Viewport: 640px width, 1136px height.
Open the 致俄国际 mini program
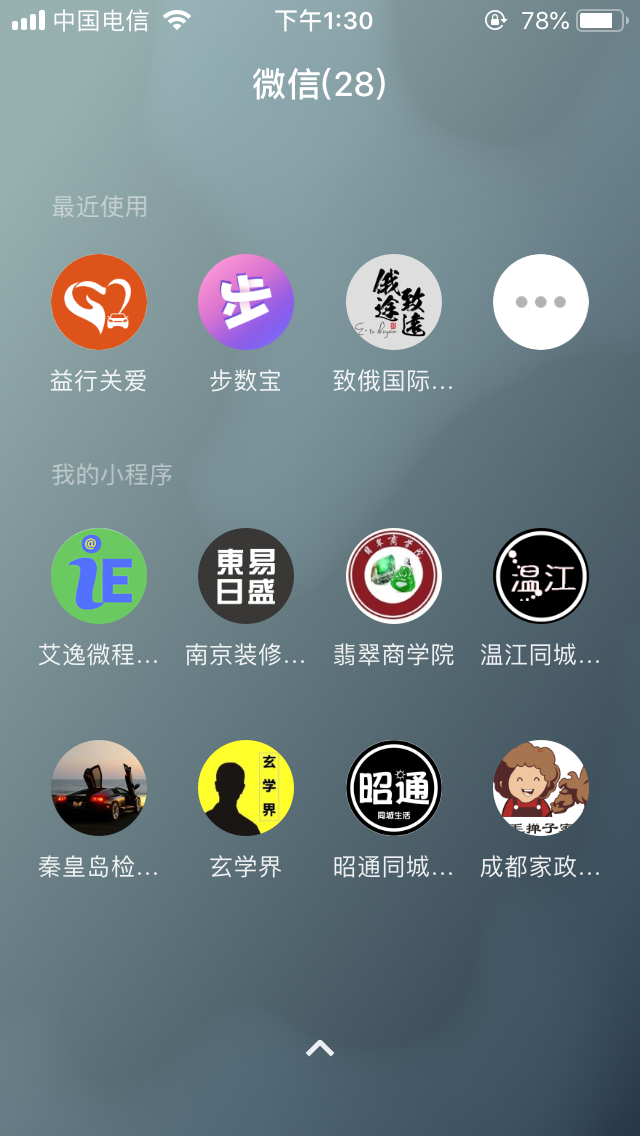click(x=393, y=302)
